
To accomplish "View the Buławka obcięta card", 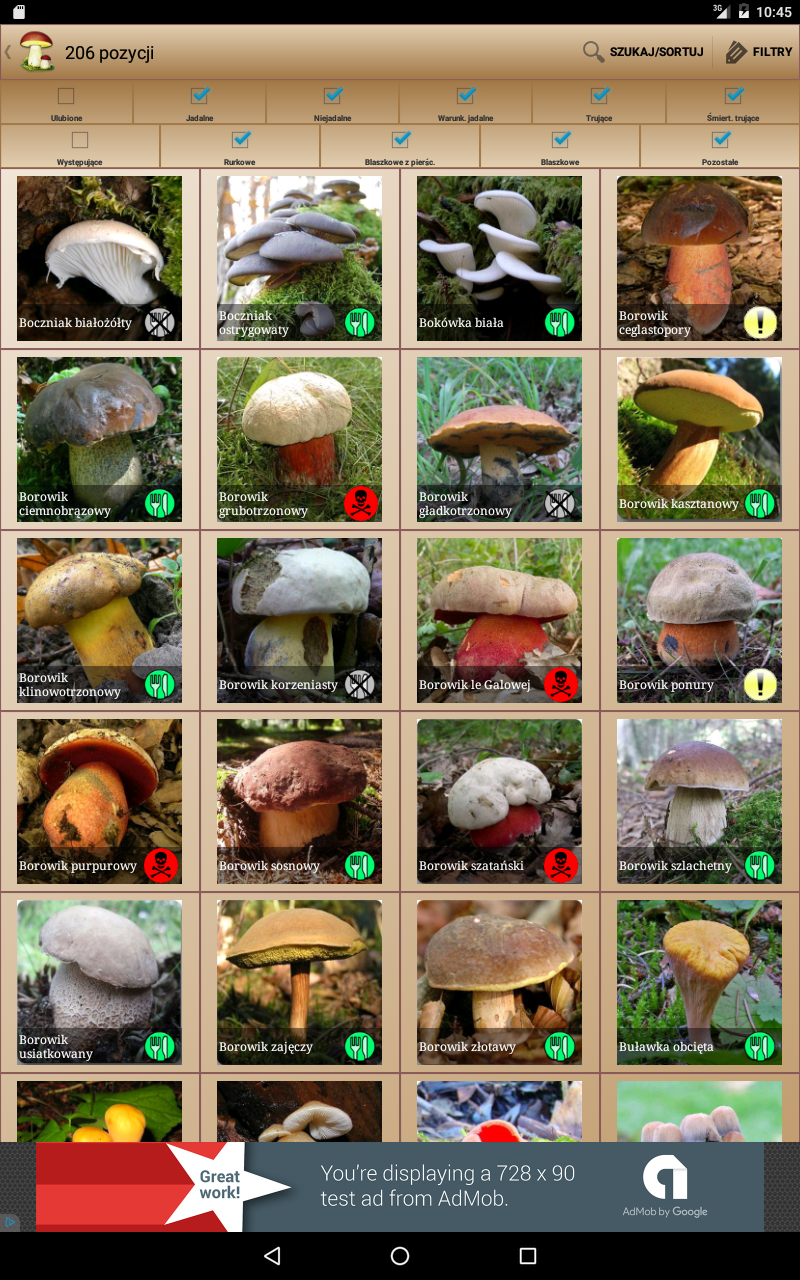I will click(x=700, y=982).
